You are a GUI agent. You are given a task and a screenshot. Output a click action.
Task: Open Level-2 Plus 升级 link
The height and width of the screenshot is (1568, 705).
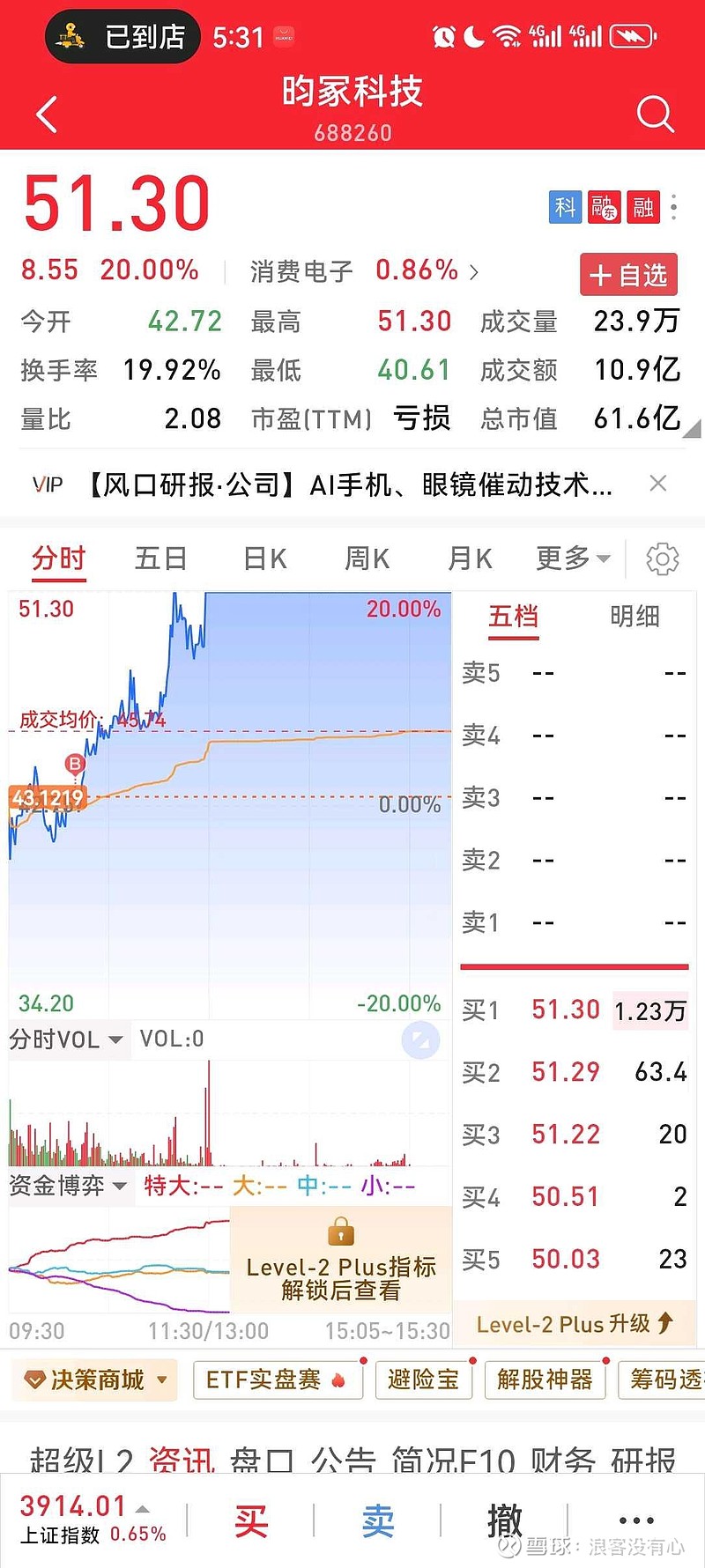tap(574, 1323)
